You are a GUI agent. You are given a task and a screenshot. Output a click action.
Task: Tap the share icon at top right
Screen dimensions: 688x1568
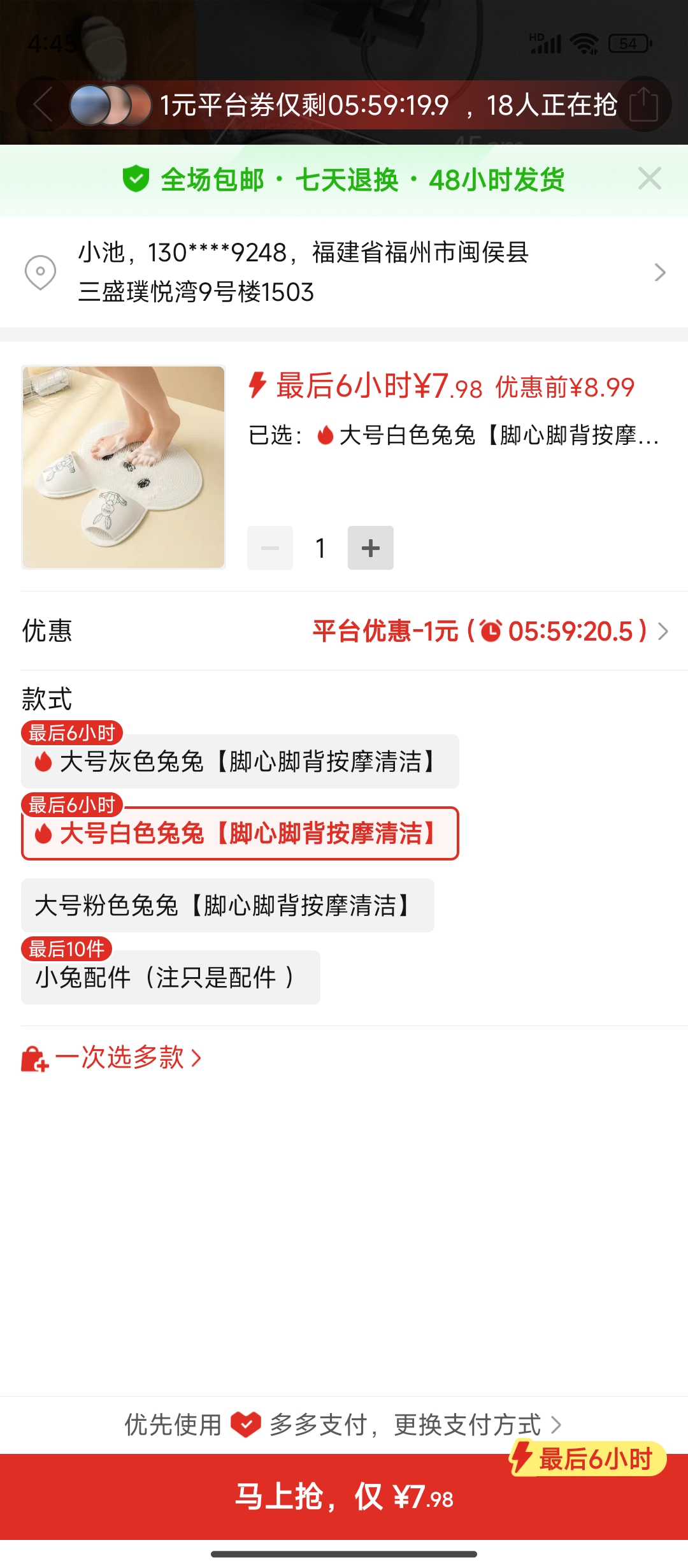point(643,105)
